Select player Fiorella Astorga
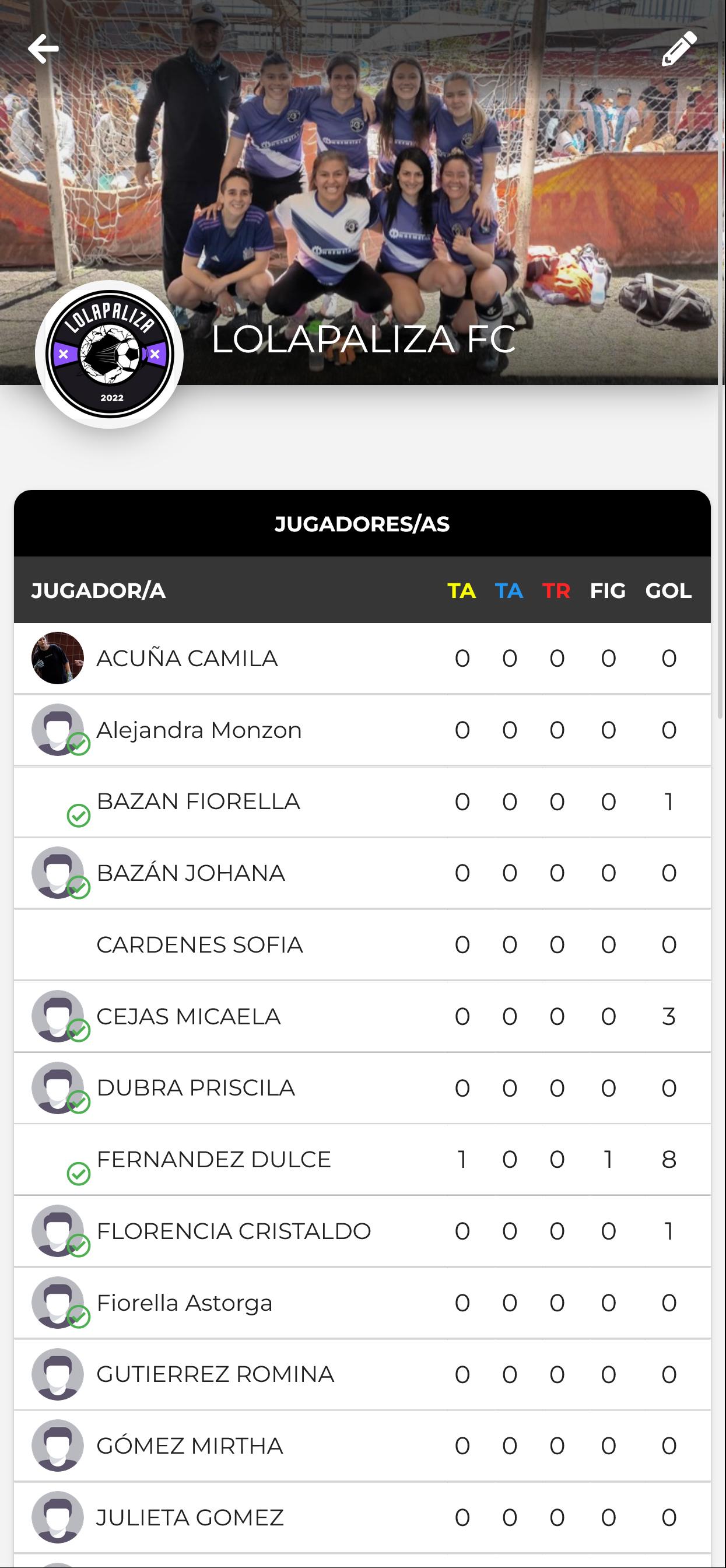The image size is (726, 1568). [x=184, y=1303]
